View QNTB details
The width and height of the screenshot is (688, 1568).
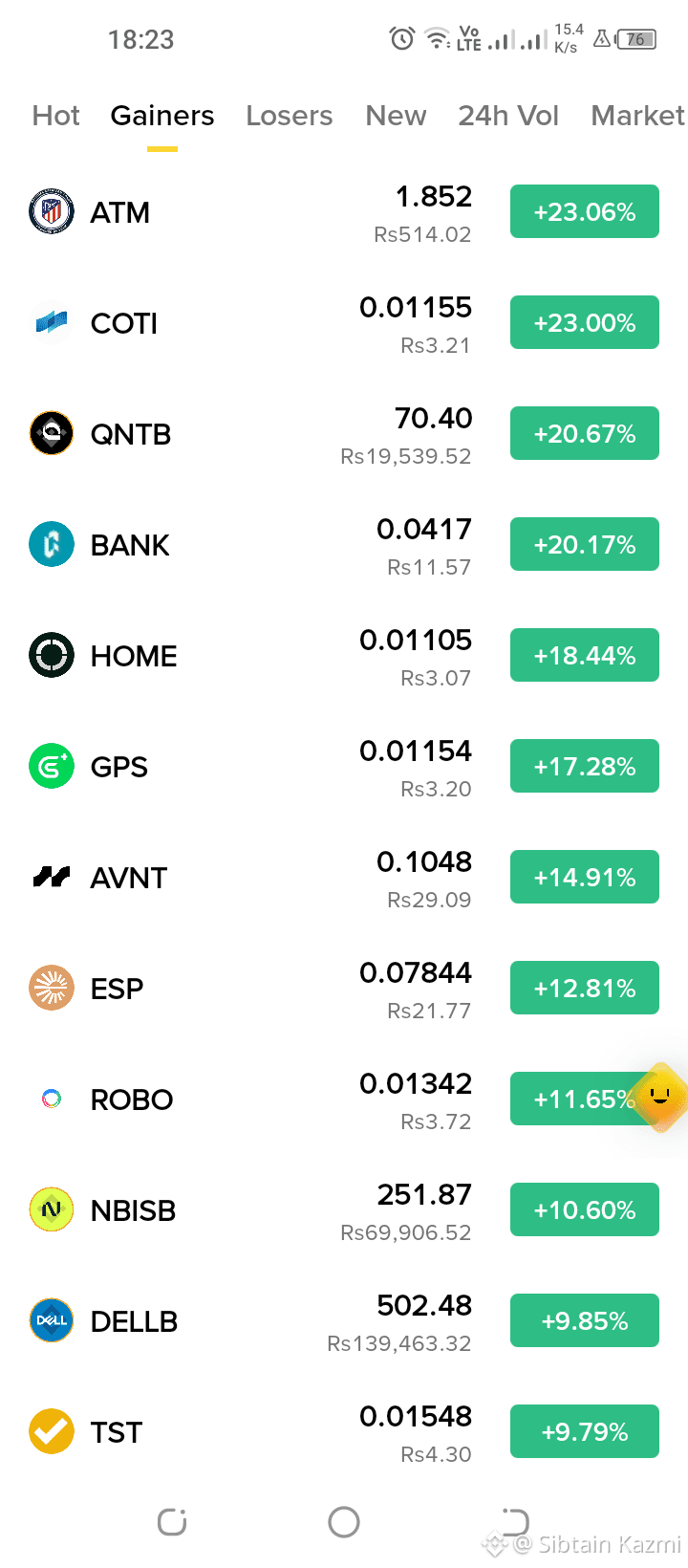pyautogui.click(x=344, y=434)
